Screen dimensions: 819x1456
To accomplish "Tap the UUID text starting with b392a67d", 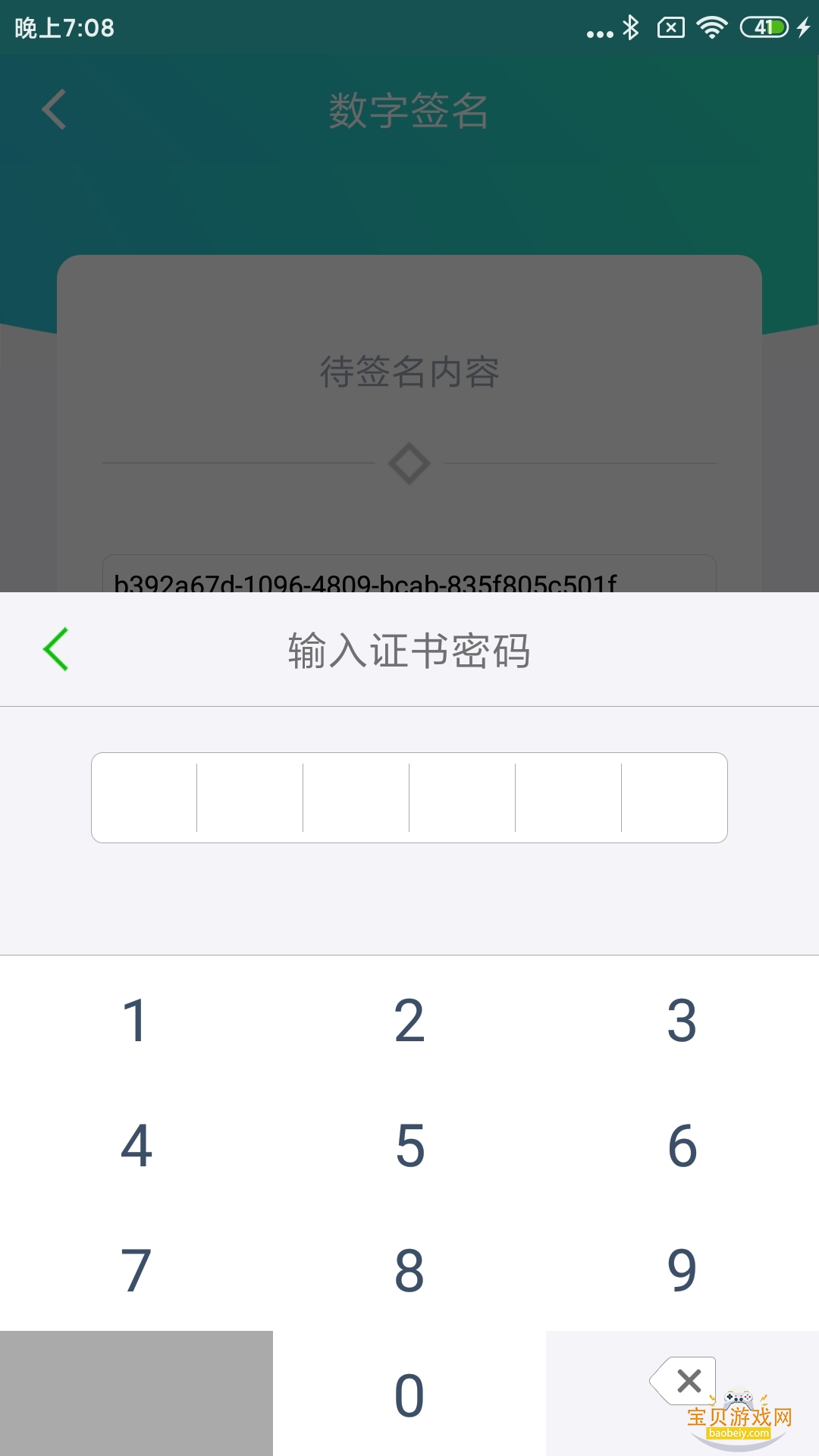I will point(366,584).
